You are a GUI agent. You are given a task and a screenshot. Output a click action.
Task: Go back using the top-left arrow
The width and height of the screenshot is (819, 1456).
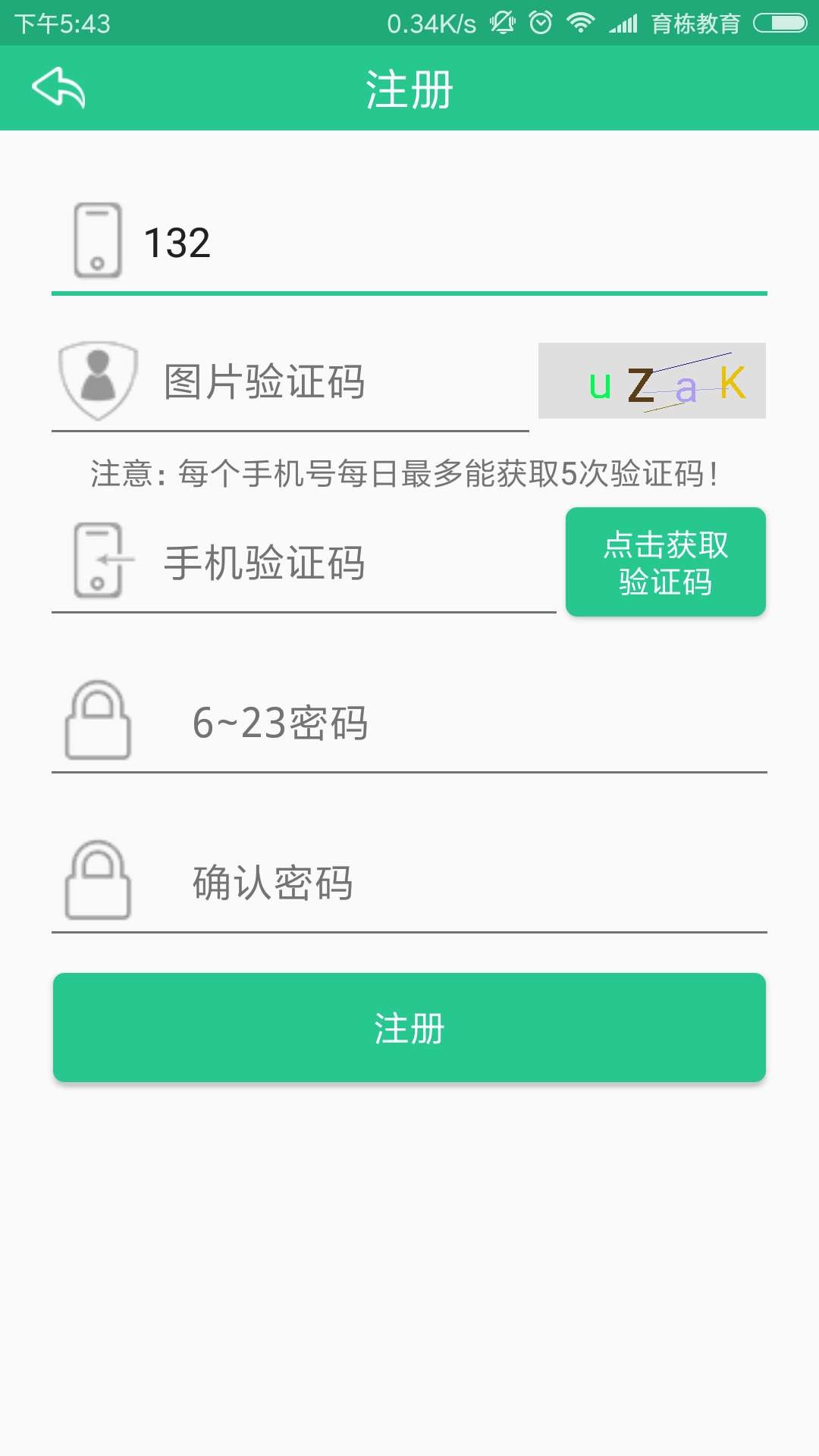coord(58,88)
